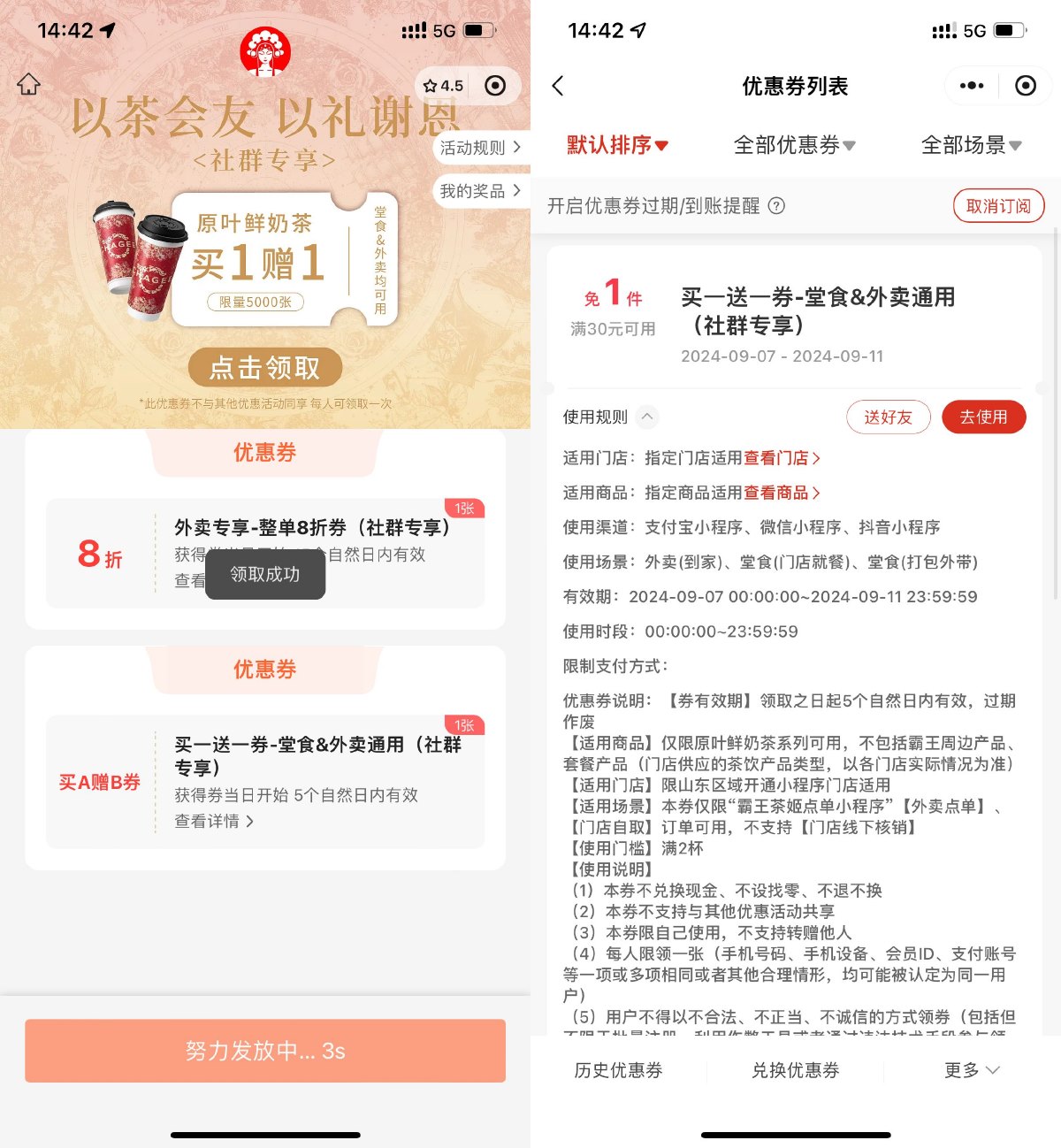Tap 去使用 to use coupon
The width and height of the screenshot is (1061, 1148).
[983, 417]
